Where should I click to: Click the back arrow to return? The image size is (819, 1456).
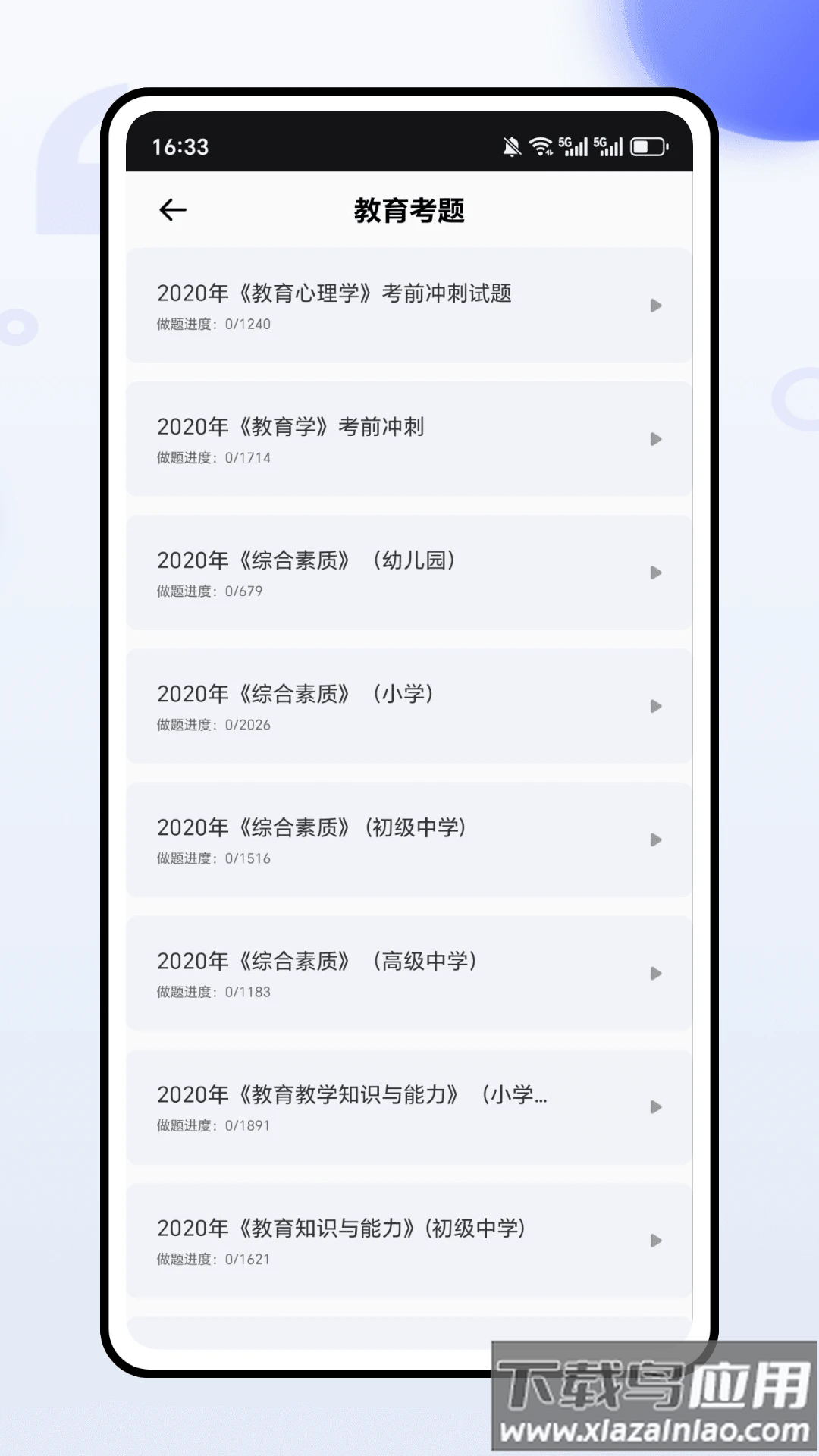point(173,209)
